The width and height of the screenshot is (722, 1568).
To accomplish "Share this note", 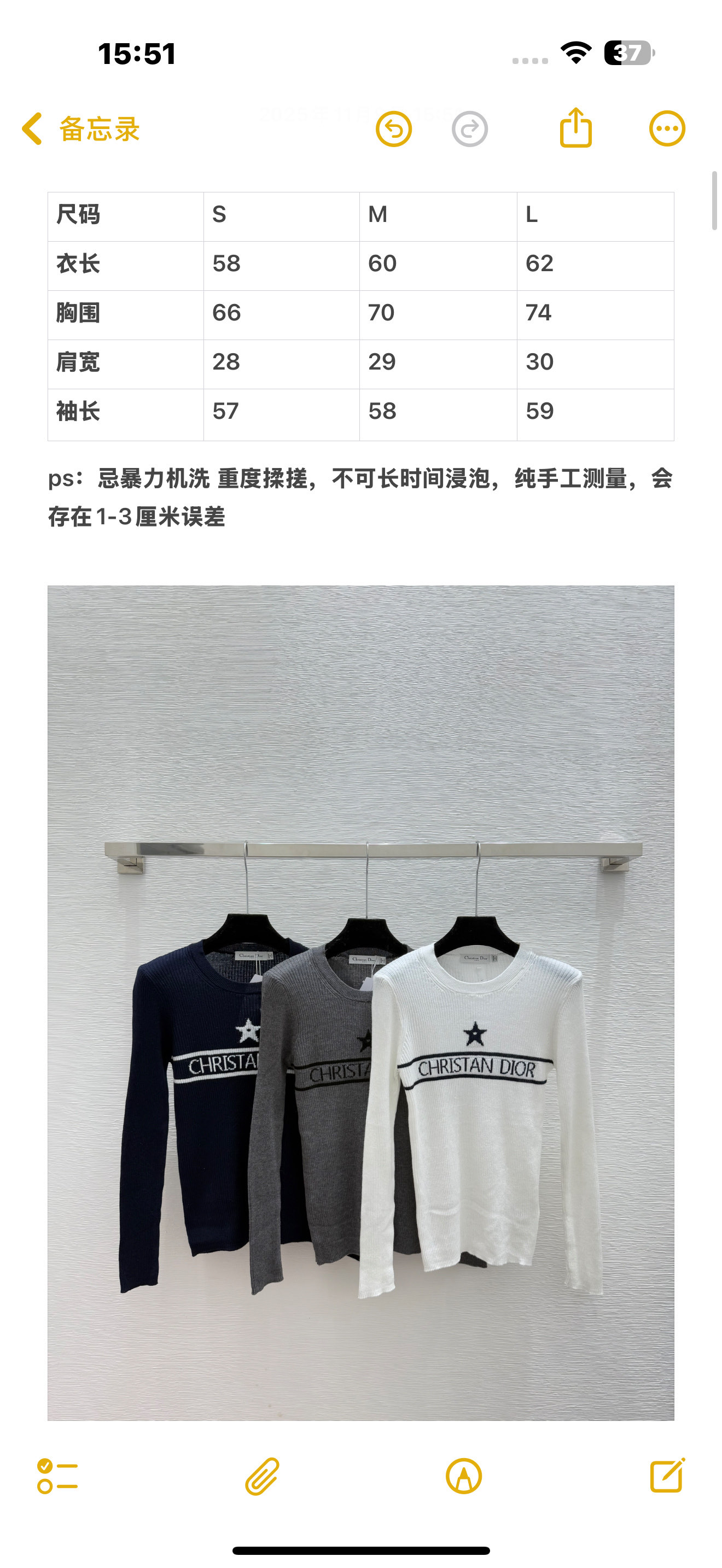I will (x=575, y=128).
